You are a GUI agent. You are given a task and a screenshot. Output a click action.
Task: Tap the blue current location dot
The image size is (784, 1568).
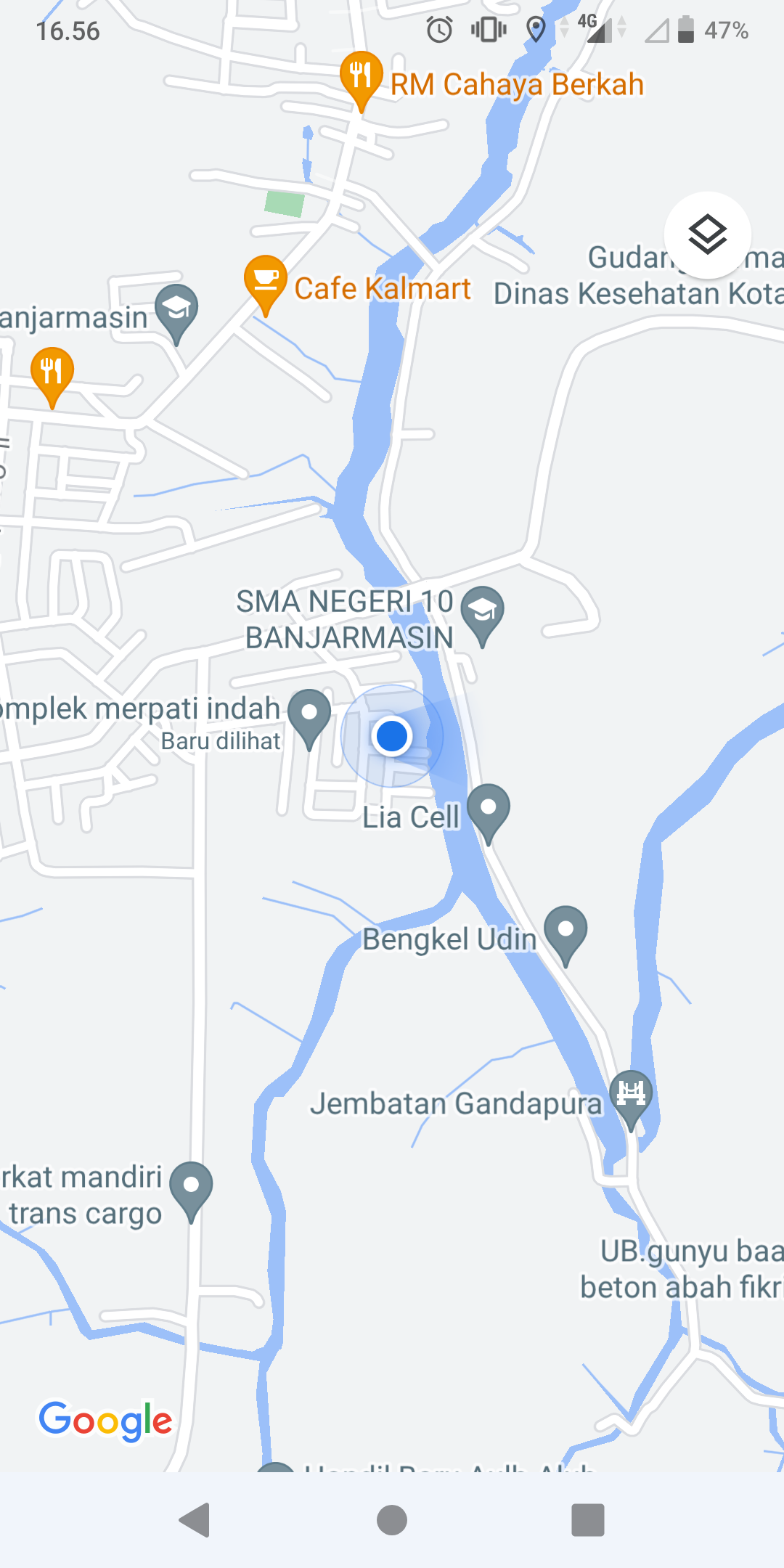point(392,736)
